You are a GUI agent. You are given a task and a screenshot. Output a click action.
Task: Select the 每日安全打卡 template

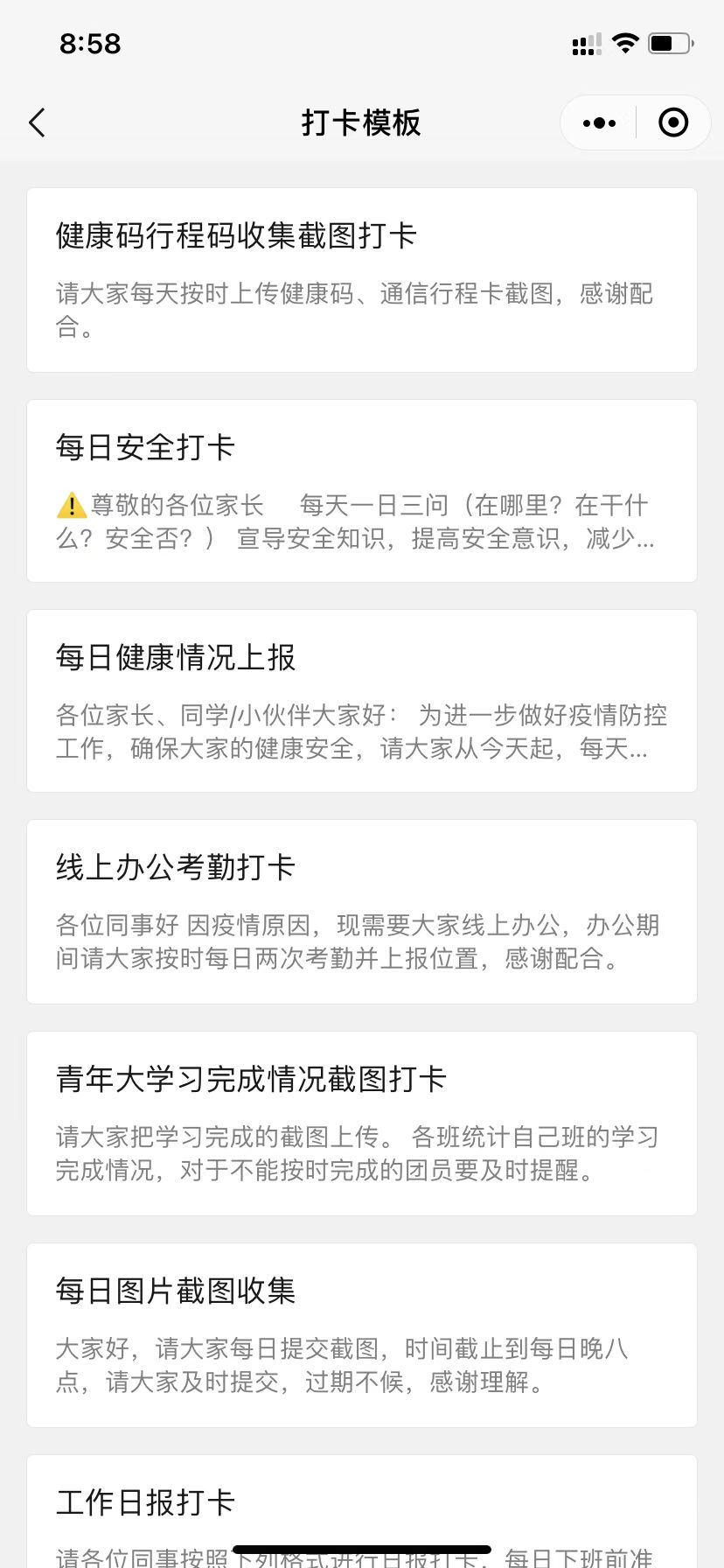[362, 491]
